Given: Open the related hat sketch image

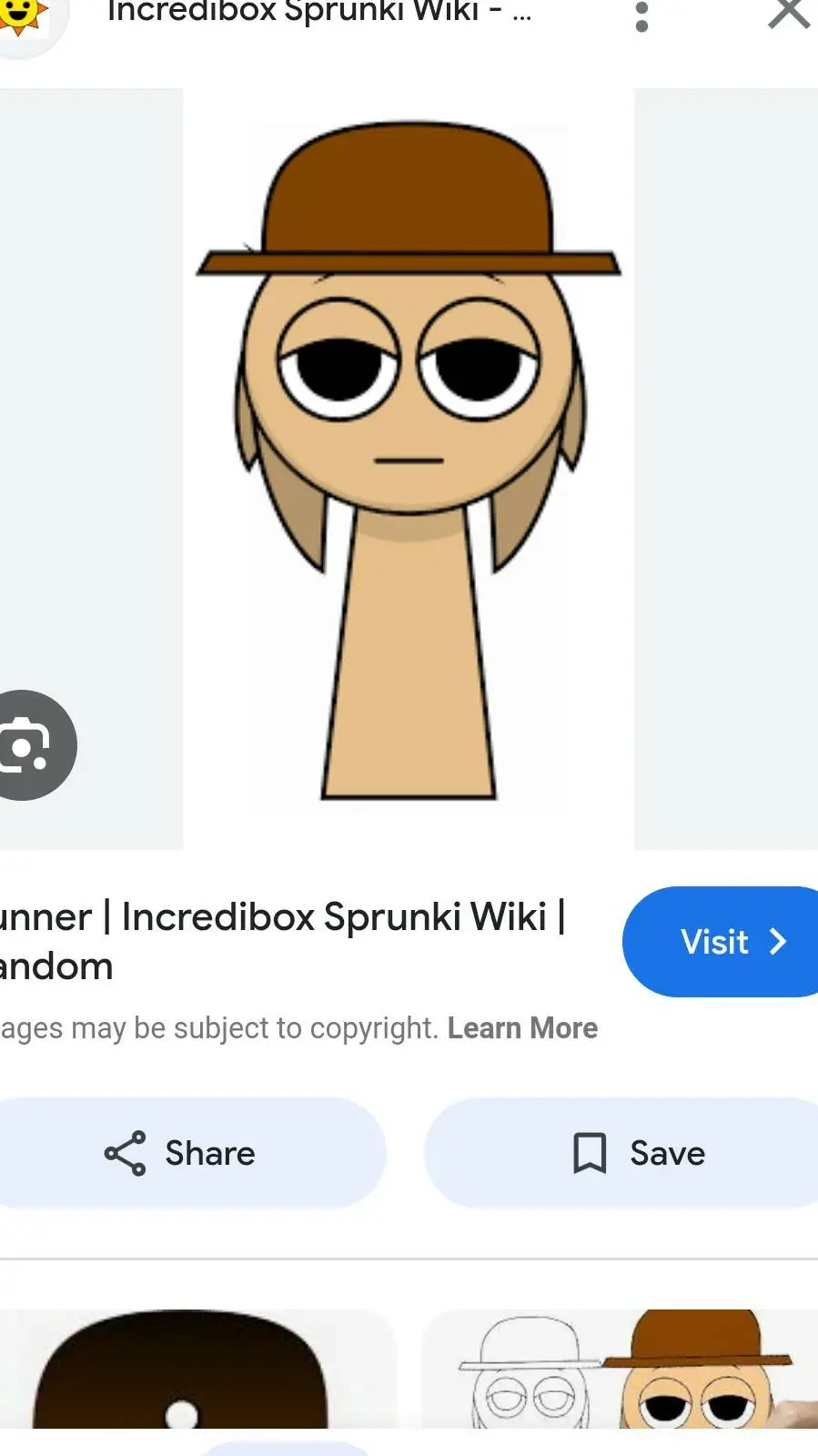Looking at the screenshot, I should click(619, 1370).
